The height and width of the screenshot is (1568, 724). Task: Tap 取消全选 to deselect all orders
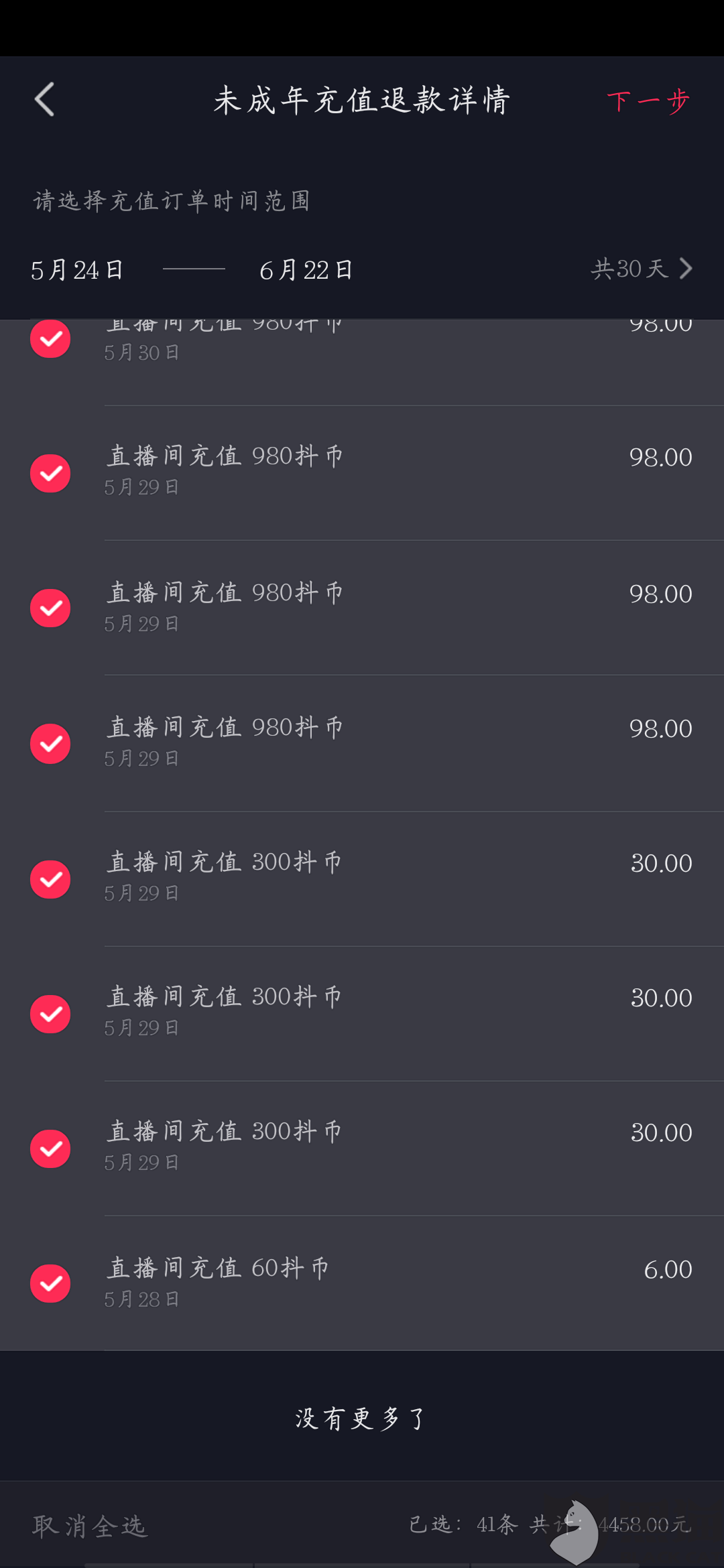tap(90, 1526)
